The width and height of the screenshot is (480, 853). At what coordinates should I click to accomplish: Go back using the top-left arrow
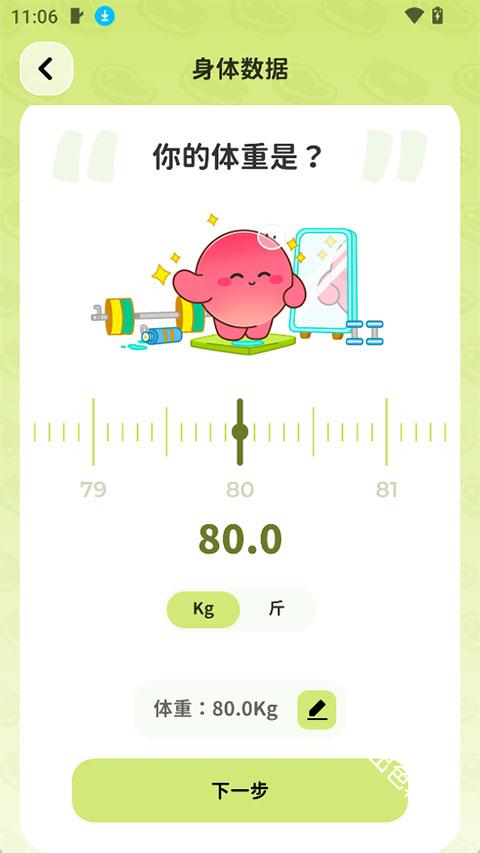pyautogui.click(x=46, y=69)
